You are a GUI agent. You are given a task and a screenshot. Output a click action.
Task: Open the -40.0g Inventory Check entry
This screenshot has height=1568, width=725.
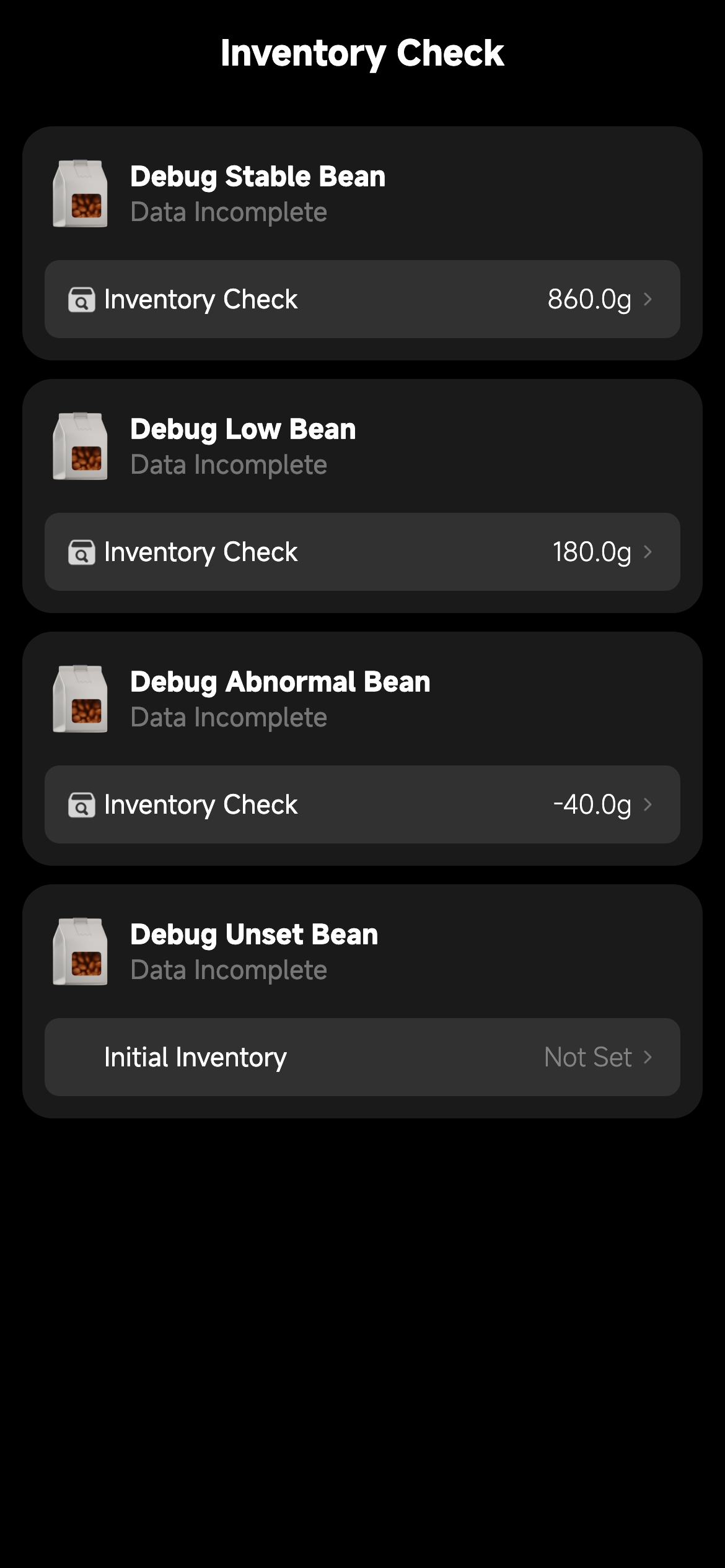tap(362, 804)
